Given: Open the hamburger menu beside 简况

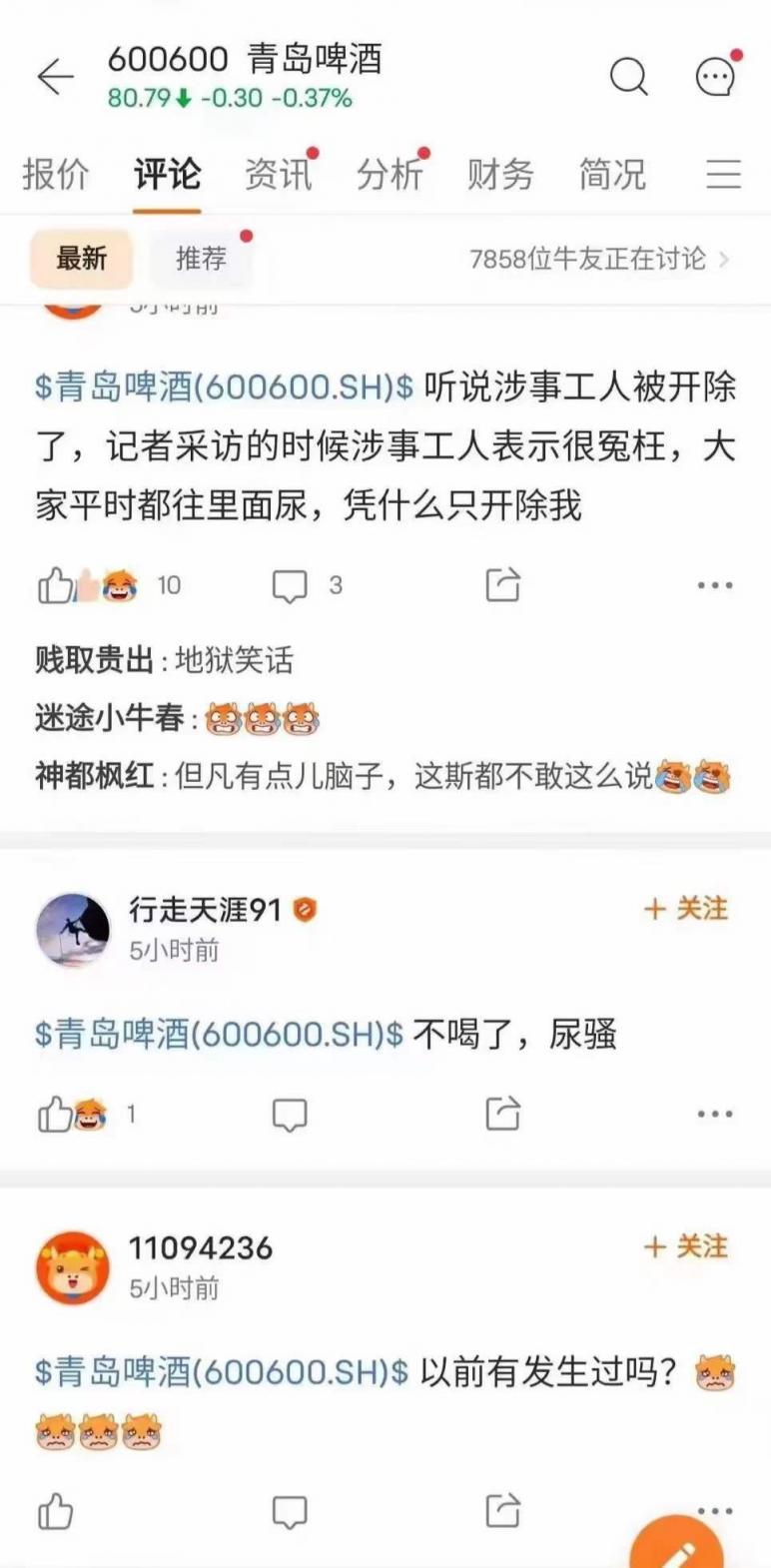Looking at the screenshot, I should (723, 175).
